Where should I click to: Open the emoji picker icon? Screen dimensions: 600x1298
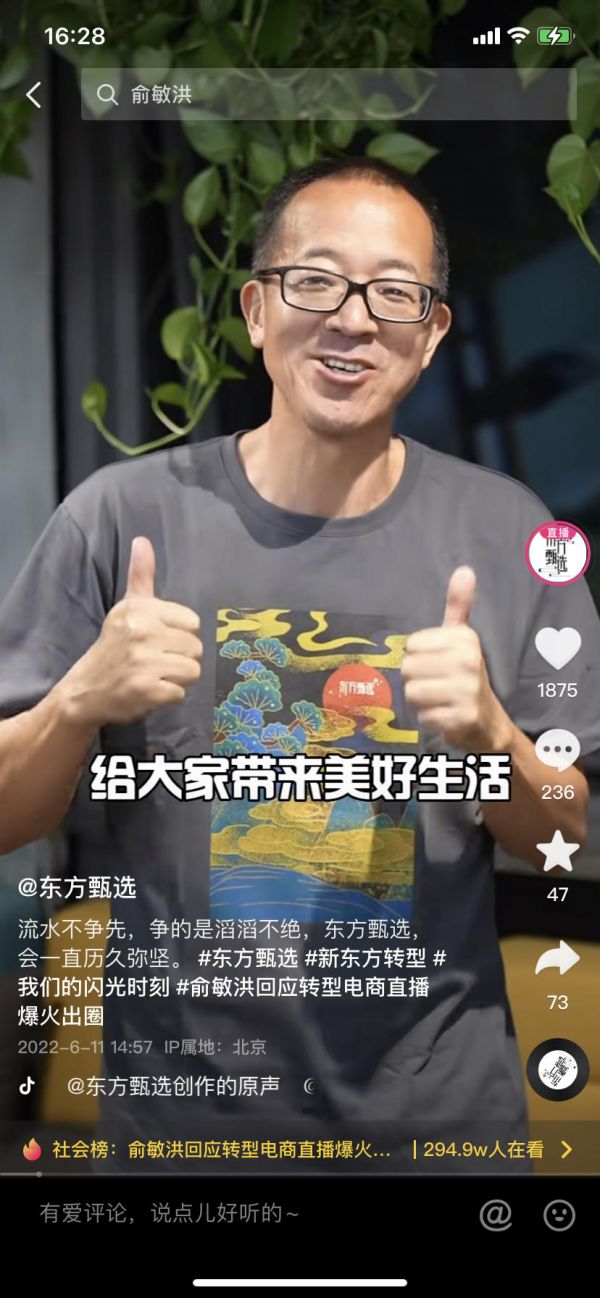559,1214
